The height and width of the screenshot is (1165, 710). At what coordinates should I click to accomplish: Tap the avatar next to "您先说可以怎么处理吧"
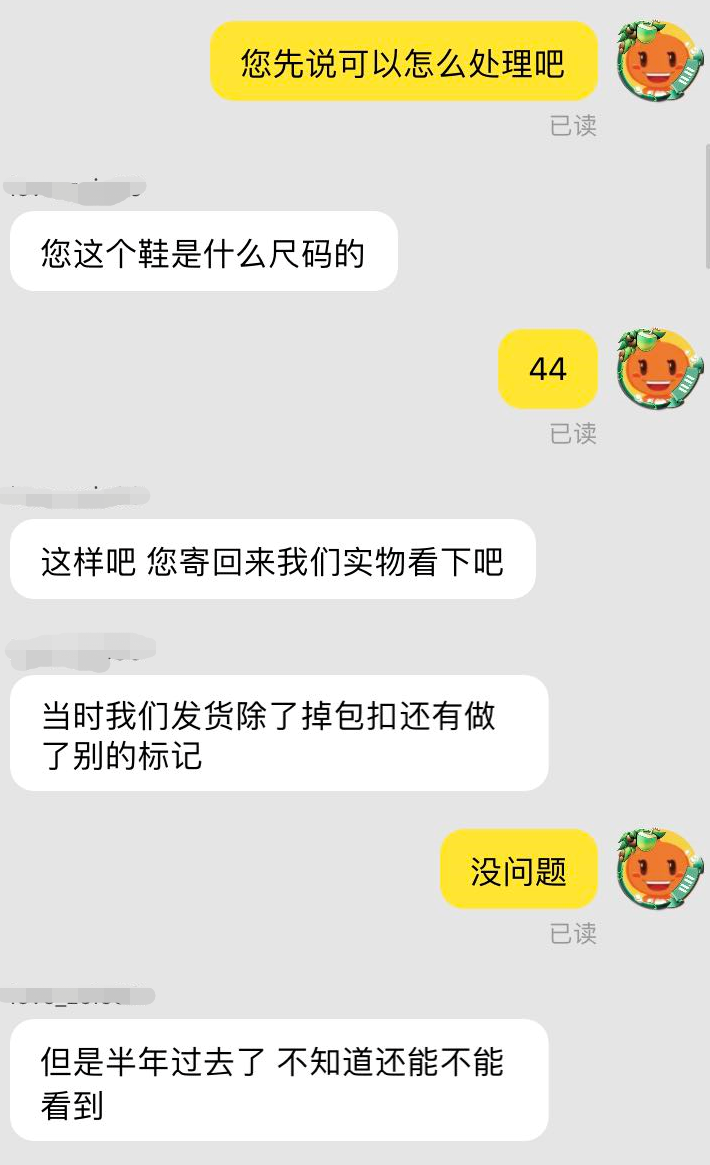[x=659, y=61]
